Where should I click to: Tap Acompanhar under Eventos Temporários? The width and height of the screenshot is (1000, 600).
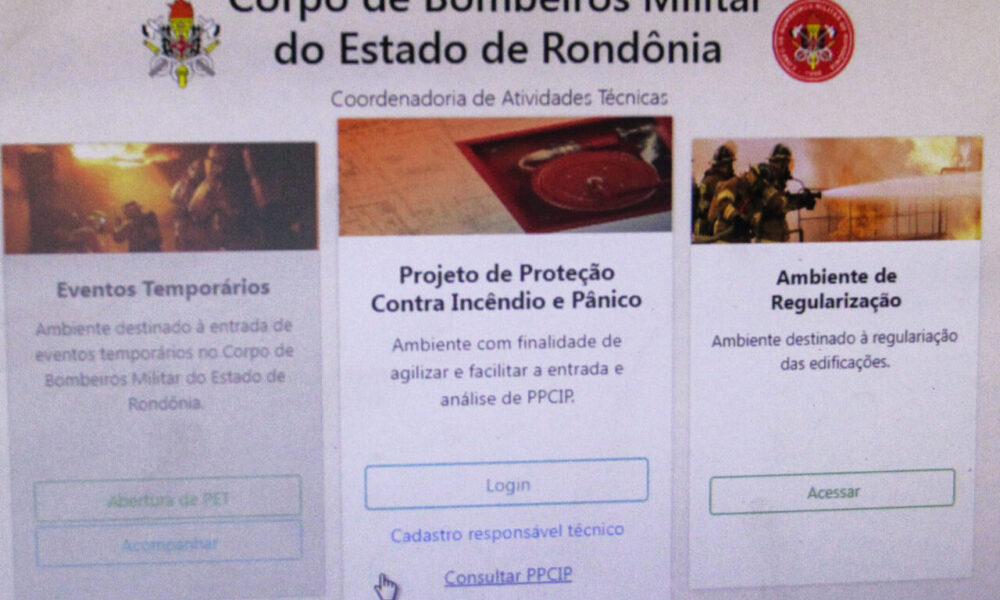tap(168, 543)
